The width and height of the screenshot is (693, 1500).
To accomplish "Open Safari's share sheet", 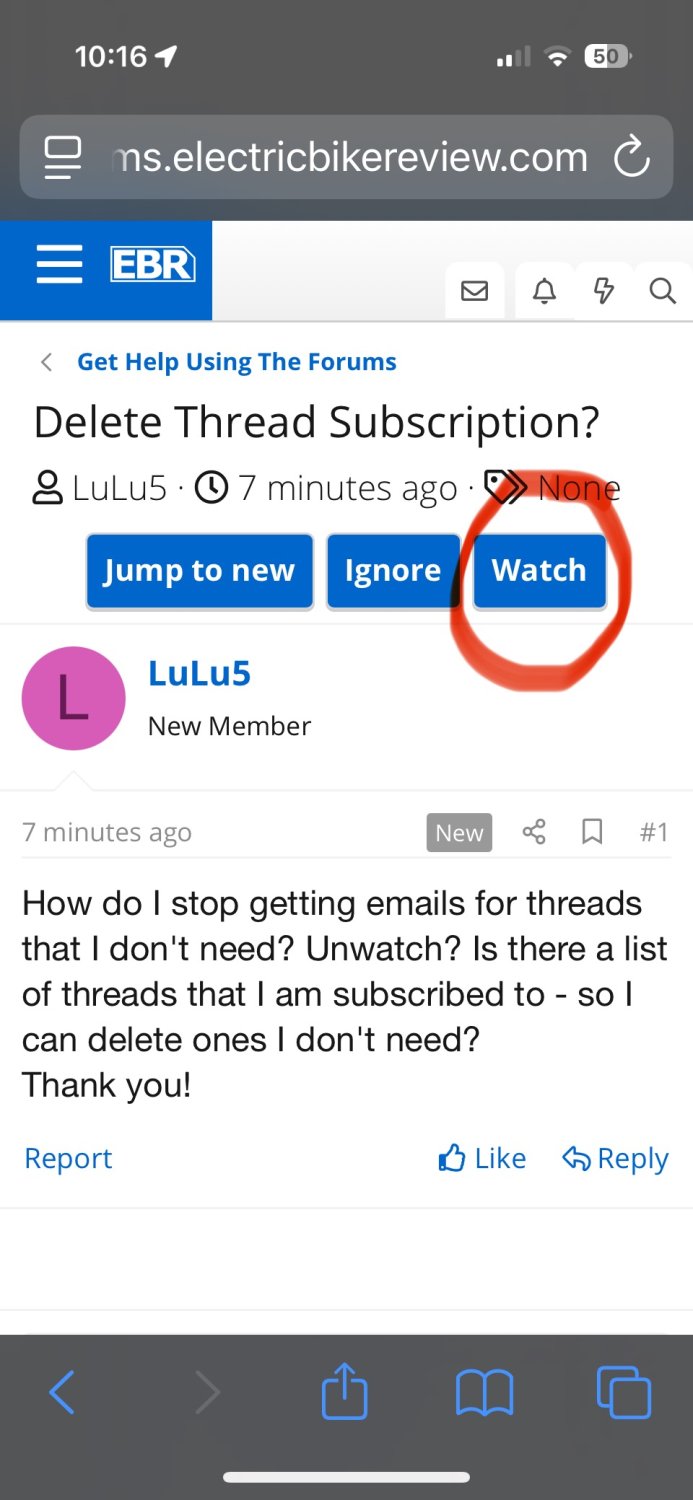I will (345, 1392).
